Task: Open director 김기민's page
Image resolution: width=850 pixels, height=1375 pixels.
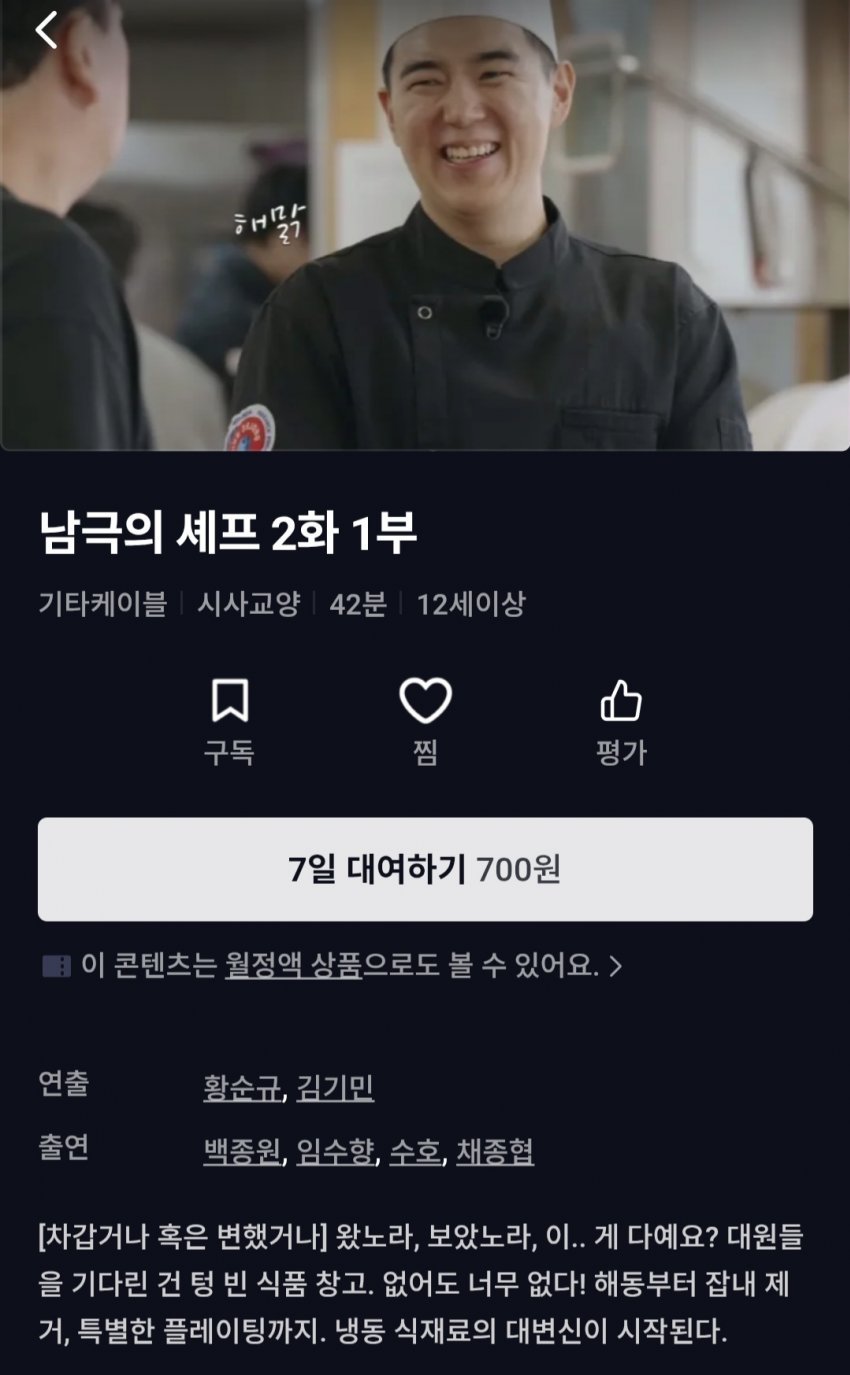Action: [335, 1089]
